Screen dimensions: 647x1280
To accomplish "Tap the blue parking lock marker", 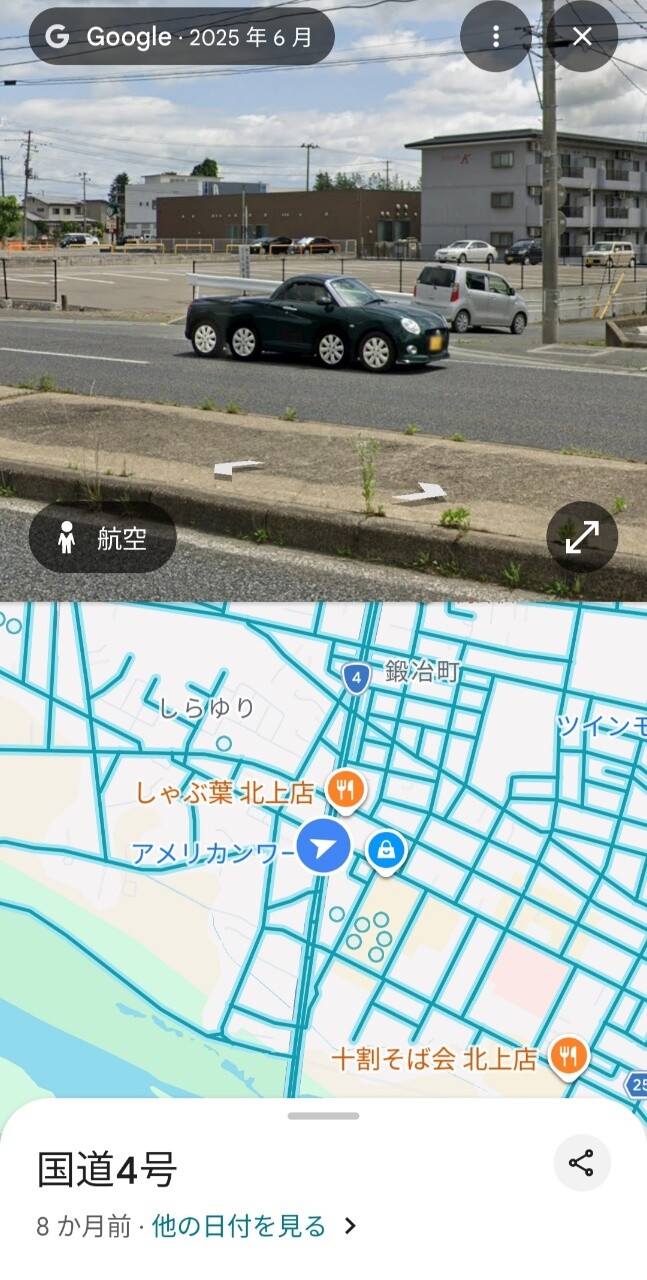I will tap(385, 851).
